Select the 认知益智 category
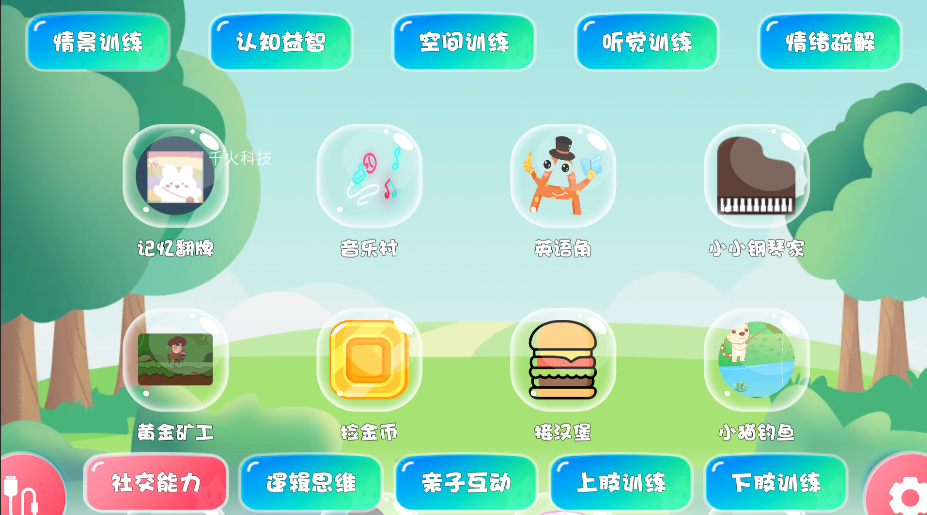Viewport: 927px width, 515px height. pyautogui.click(x=281, y=43)
